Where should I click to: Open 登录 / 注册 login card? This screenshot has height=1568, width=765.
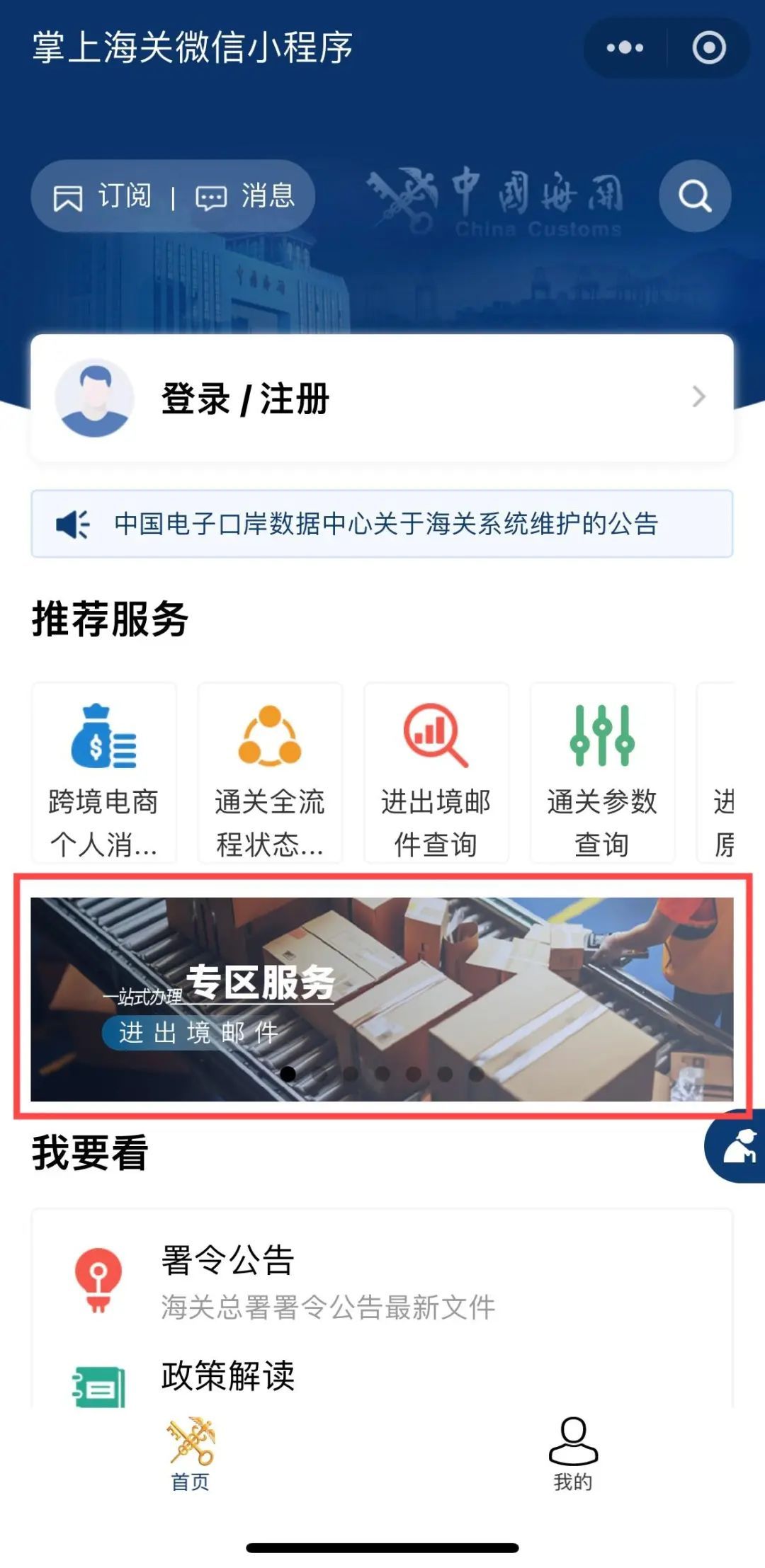tap(382, 398)
